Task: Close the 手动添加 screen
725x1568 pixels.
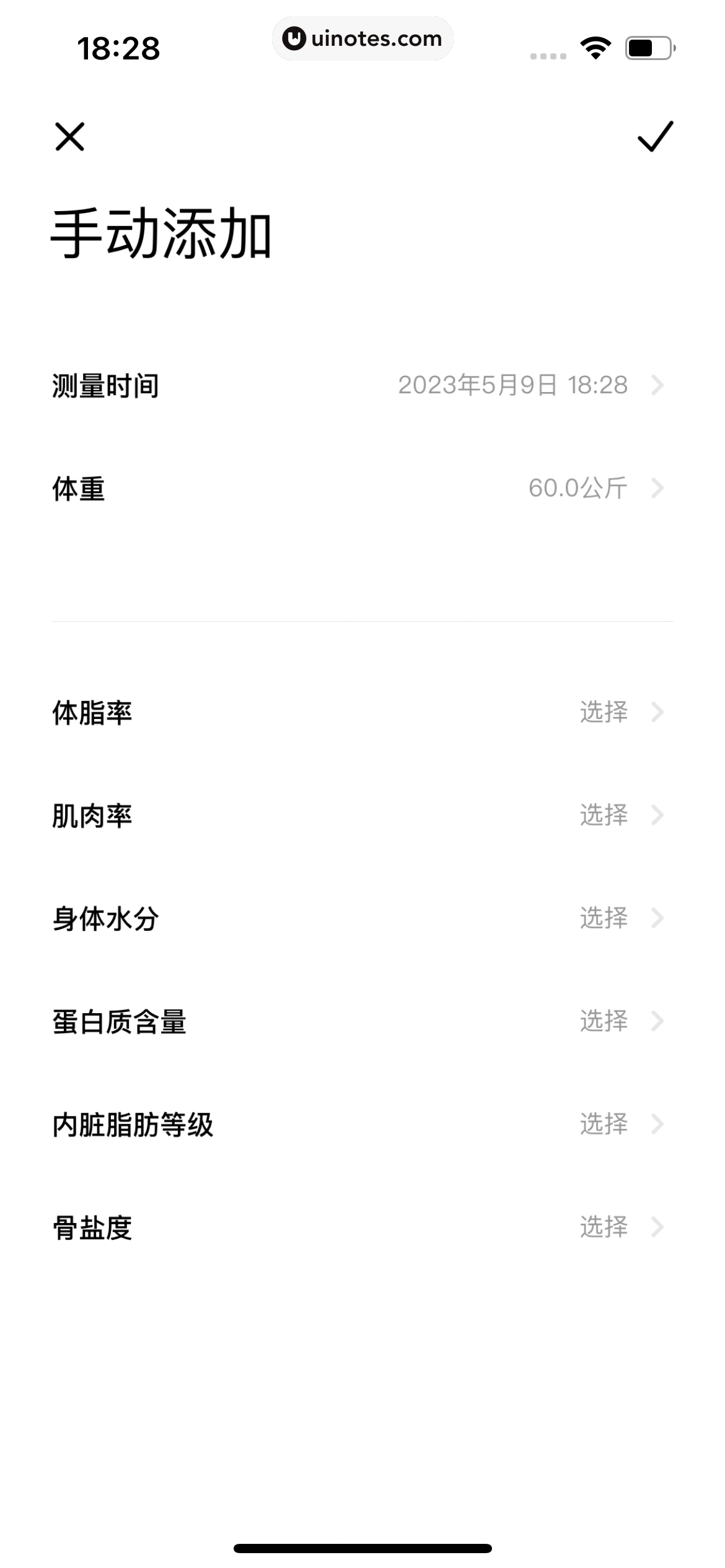Action: [x=69, y=136]
